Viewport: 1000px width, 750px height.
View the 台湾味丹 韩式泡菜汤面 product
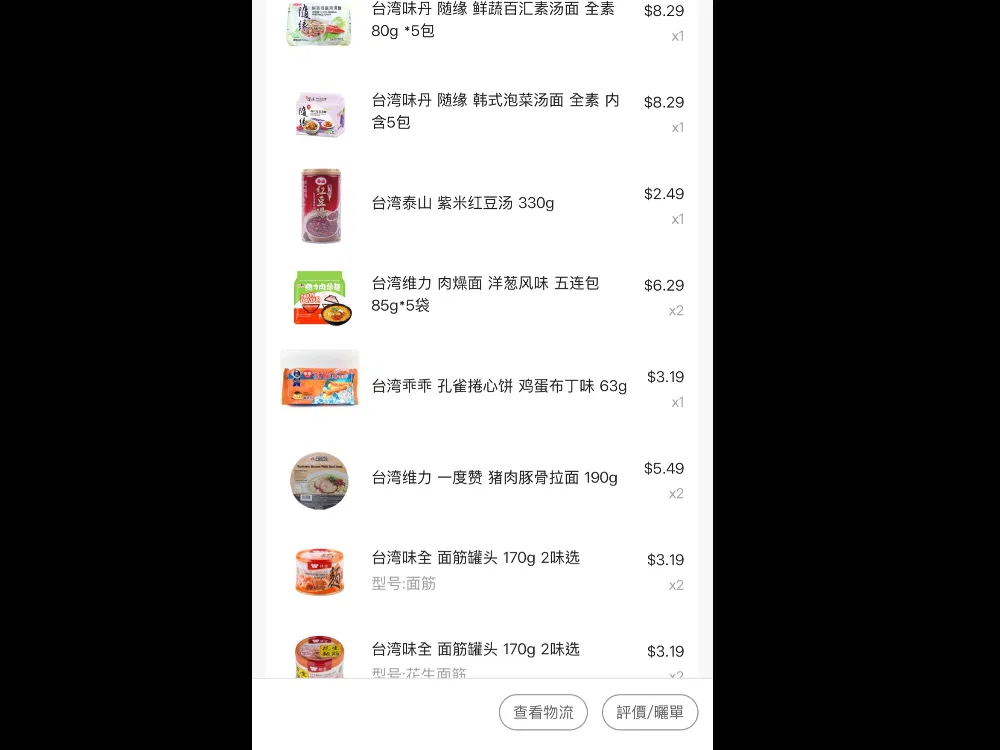495,111
